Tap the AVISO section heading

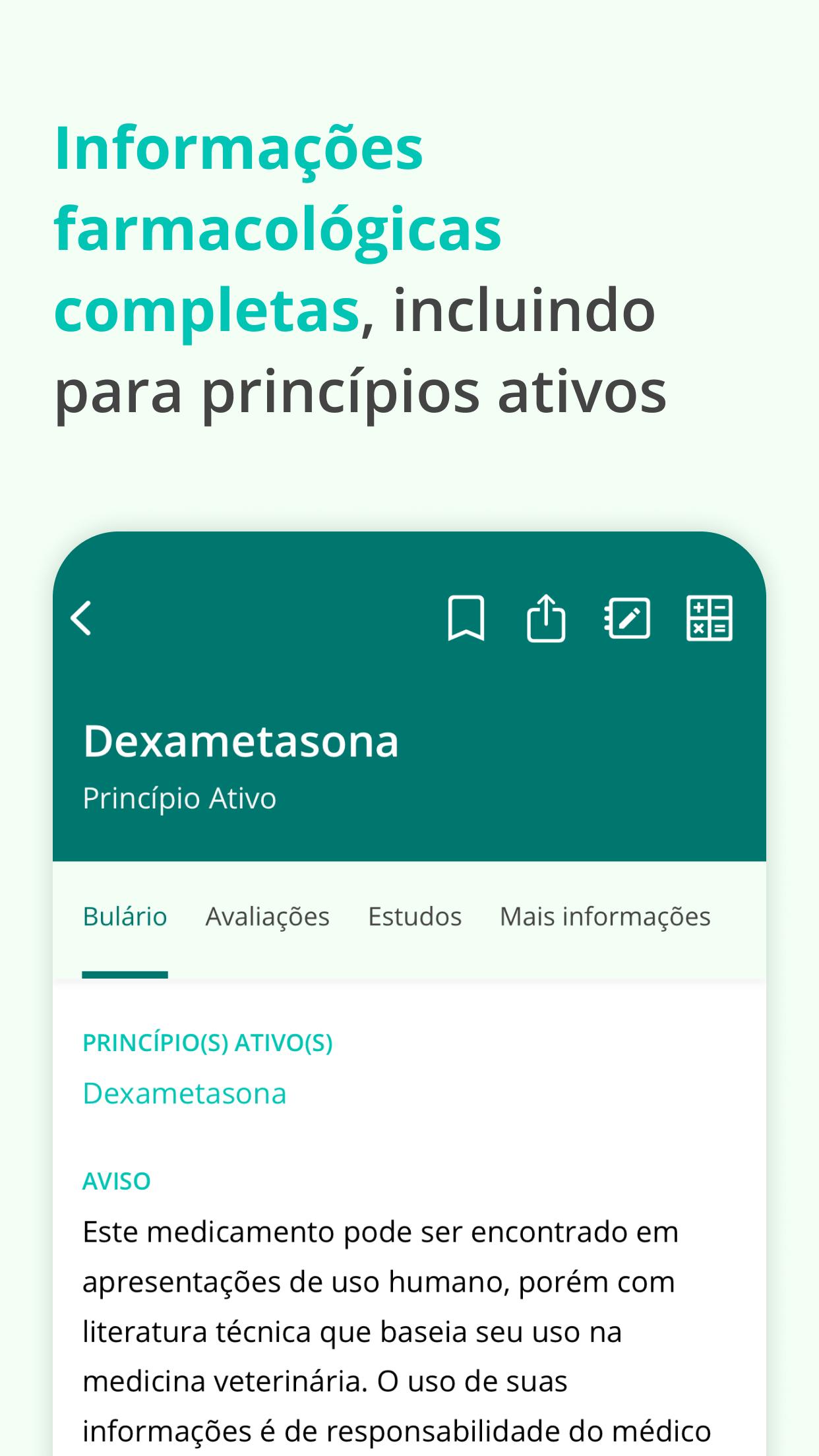117,1180
